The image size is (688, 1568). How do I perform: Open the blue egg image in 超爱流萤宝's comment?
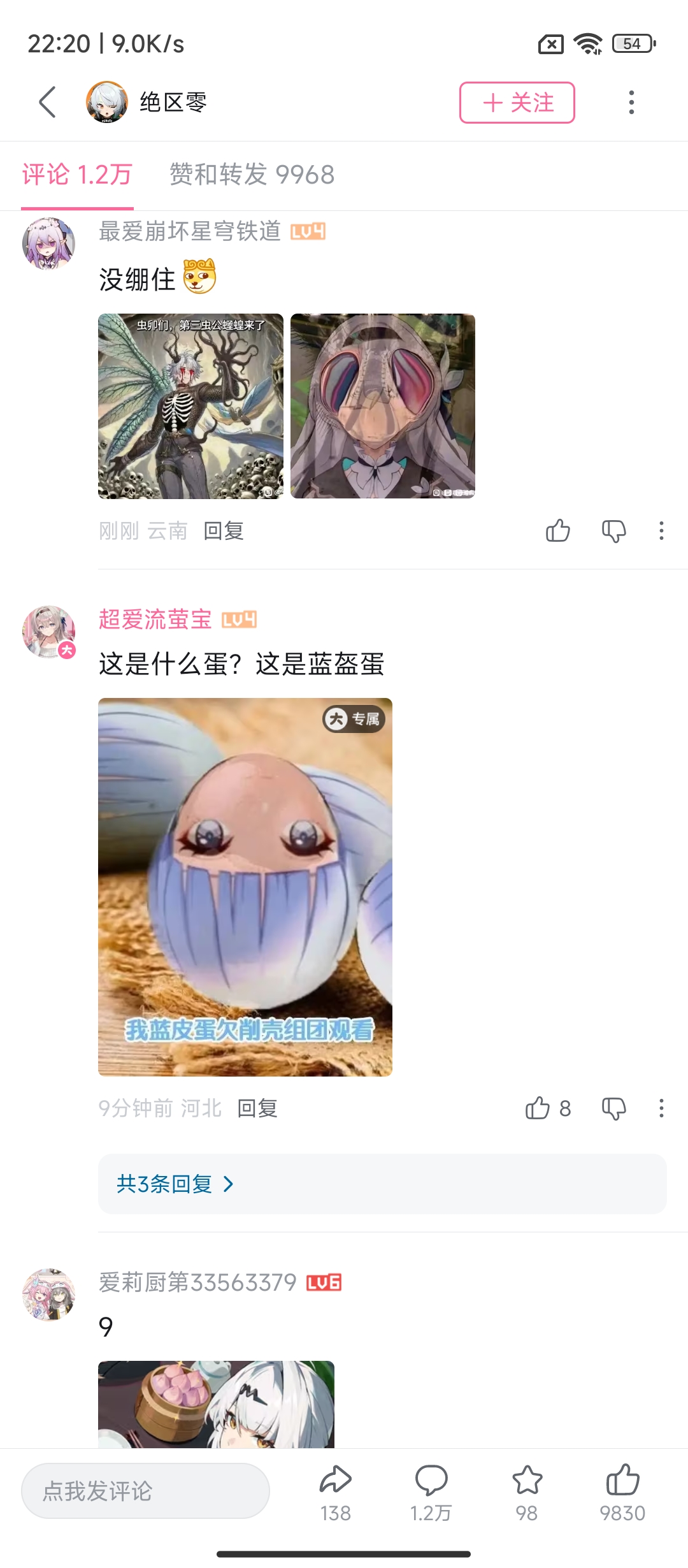(x=245, y=887)
